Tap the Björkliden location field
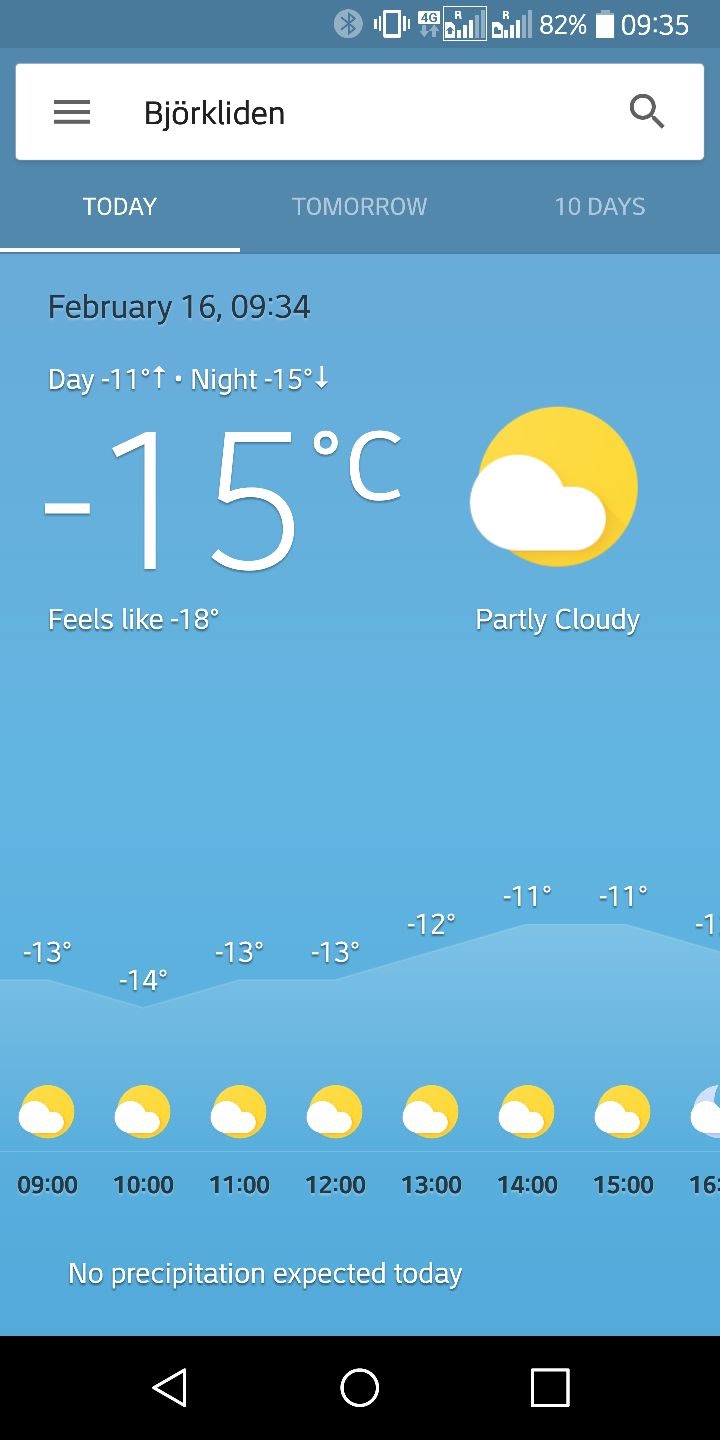This screenshot has width=720, height=1440. [x=360, y=112]
